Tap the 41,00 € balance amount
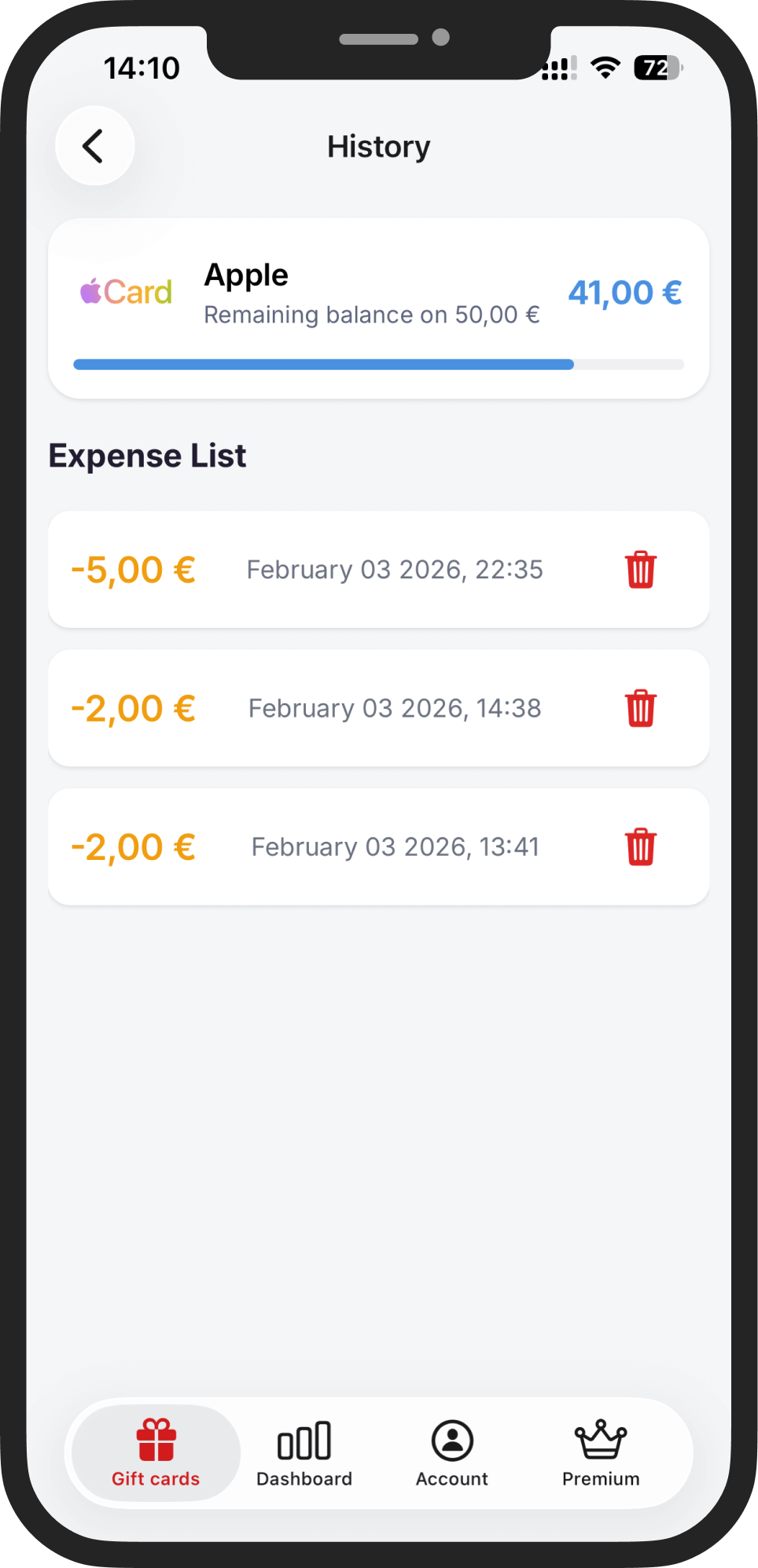Screen dimensions: 758x1568 [x=624, y=292]
